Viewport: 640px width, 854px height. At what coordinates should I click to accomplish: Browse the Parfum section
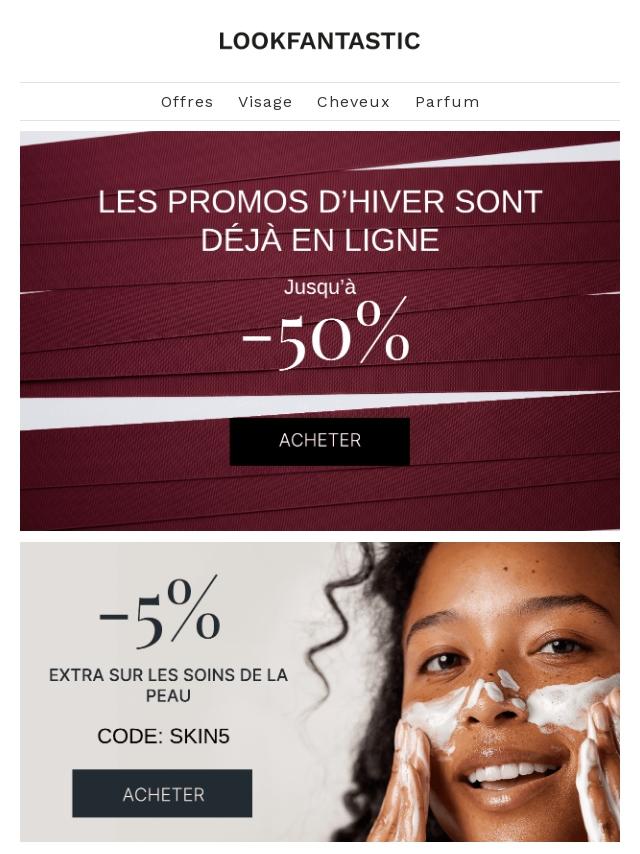447,102
